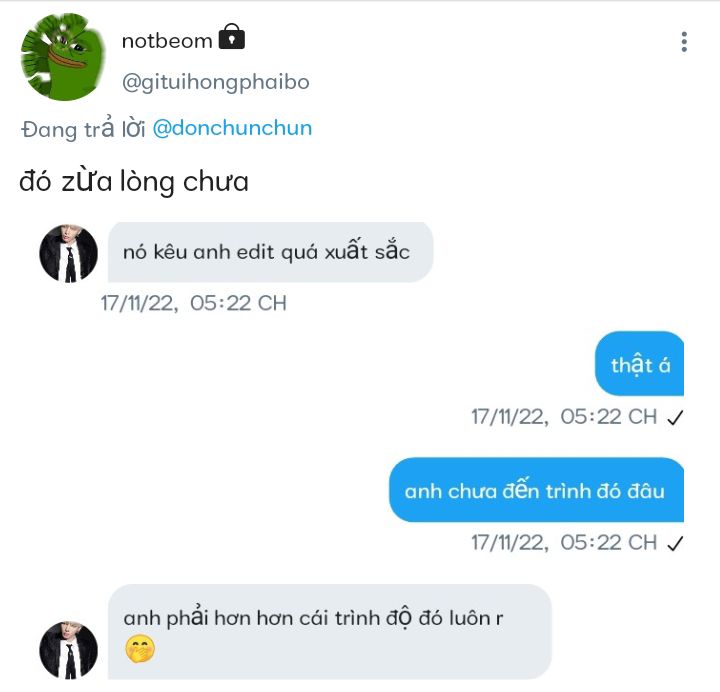This screenshot has height=692, width=720.
Task: Open the @donchunchun reply mention link
Action: point(232,128)
